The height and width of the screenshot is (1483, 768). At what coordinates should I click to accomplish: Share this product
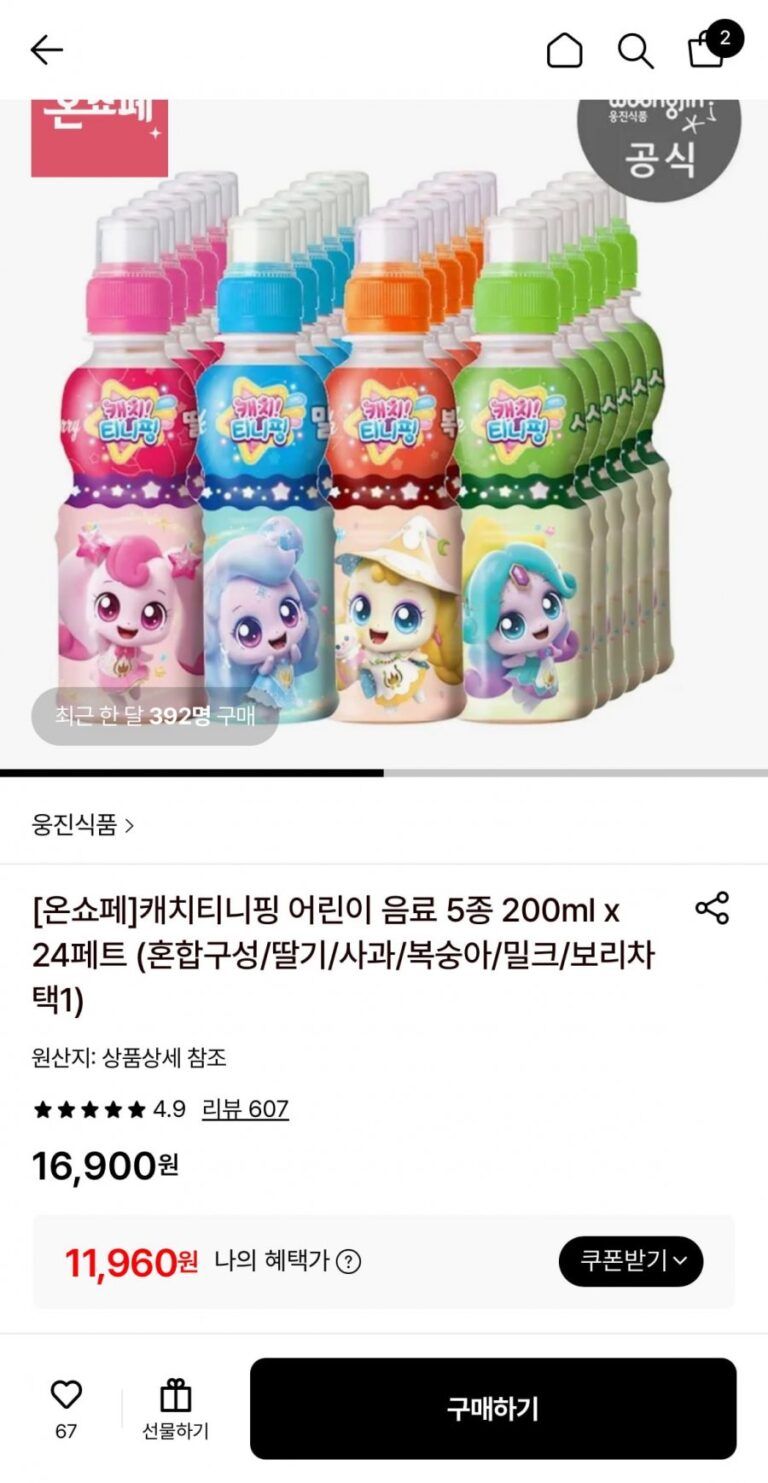pos(712,908)
